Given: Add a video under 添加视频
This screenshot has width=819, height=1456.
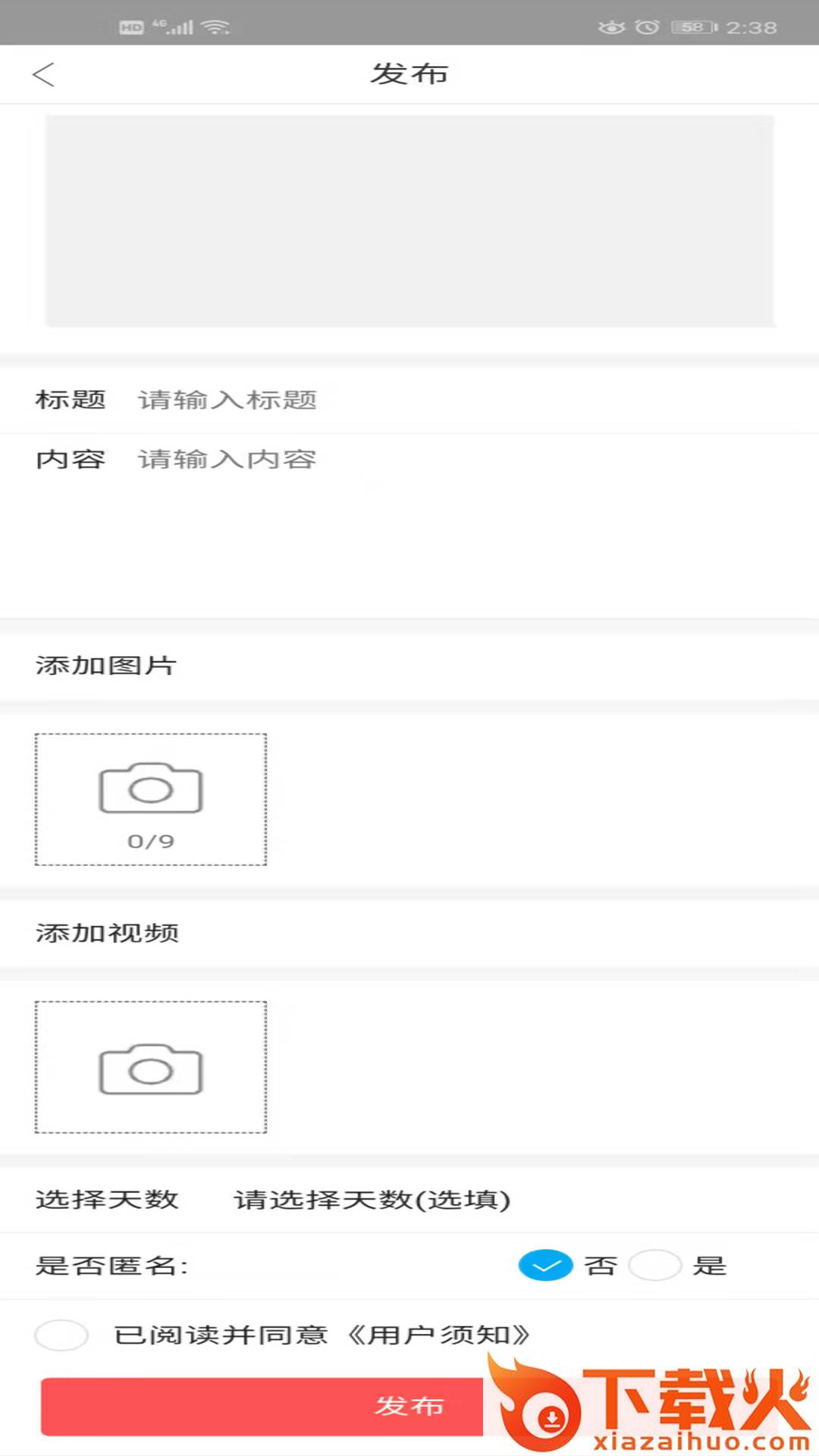Looking at the screenshot, I should pos(151,1067).
